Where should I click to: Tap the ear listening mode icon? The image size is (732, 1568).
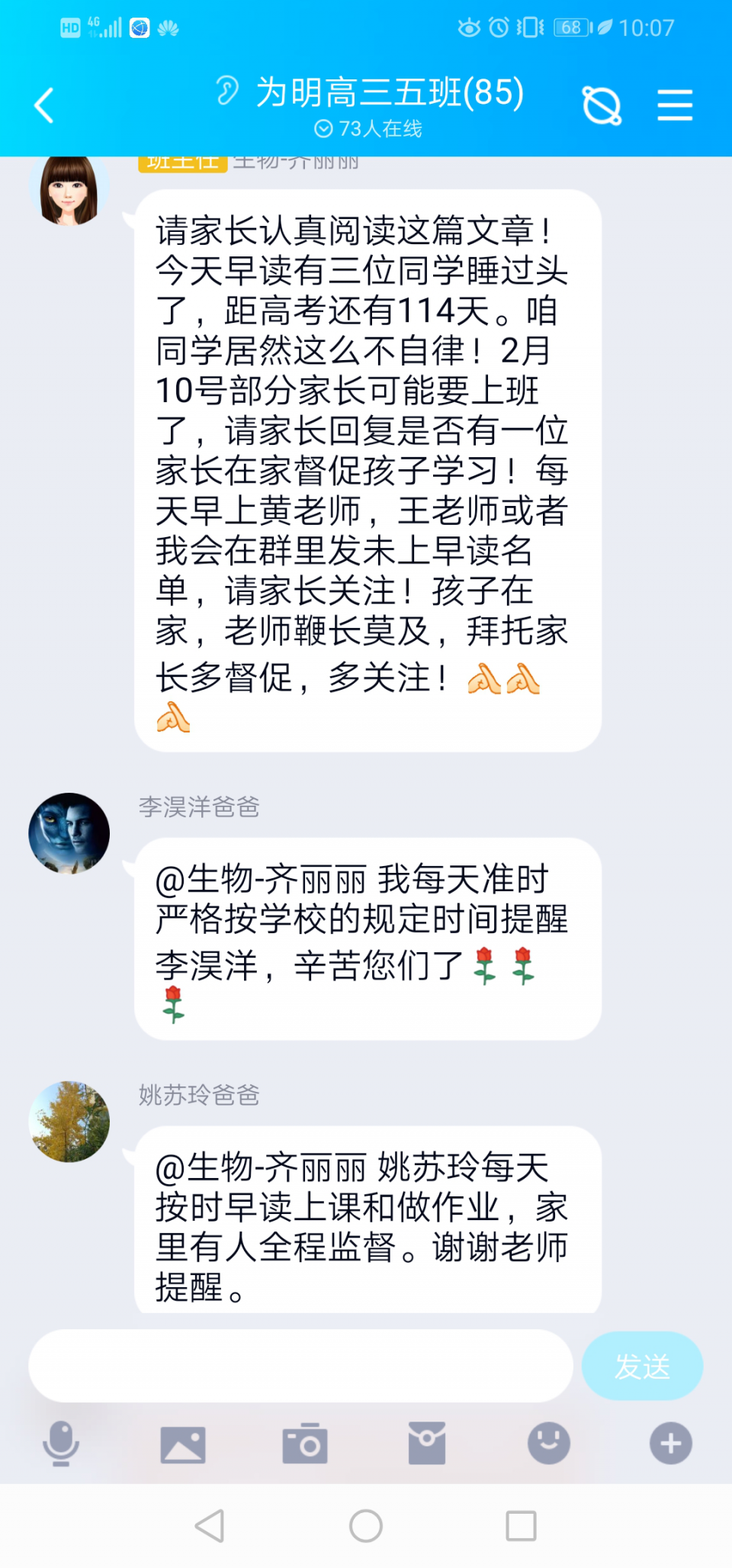pos(226,92)
